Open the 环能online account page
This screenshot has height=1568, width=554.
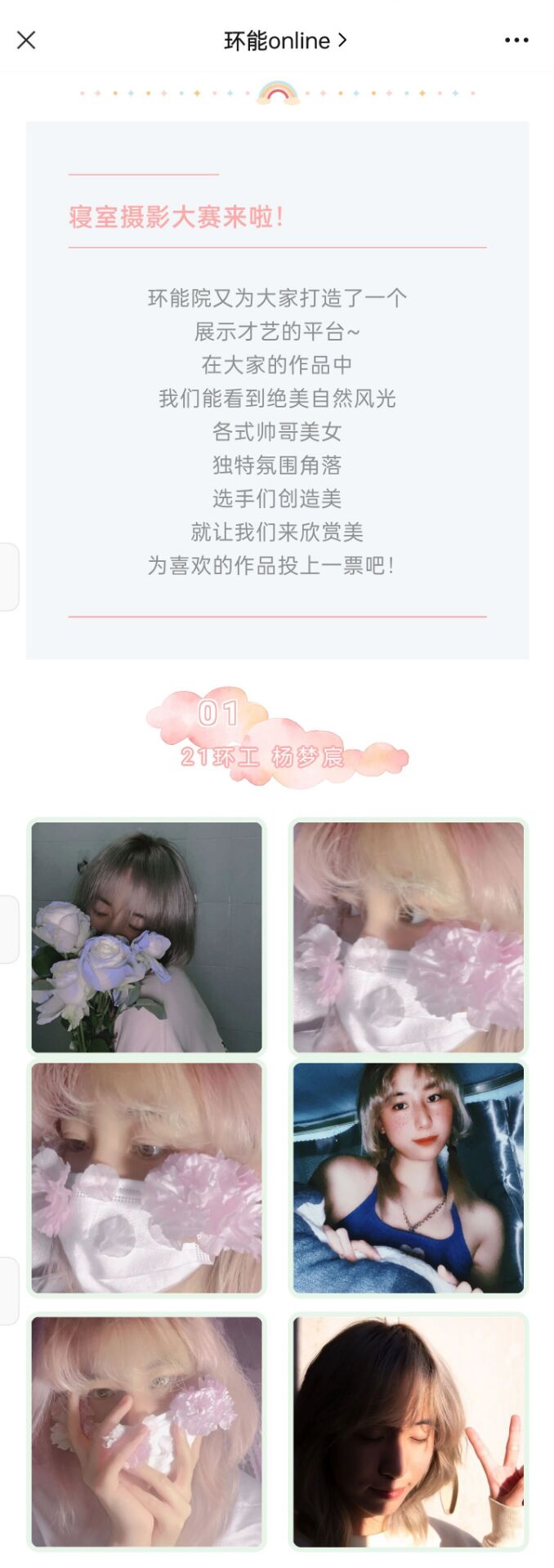coord(284,40)
